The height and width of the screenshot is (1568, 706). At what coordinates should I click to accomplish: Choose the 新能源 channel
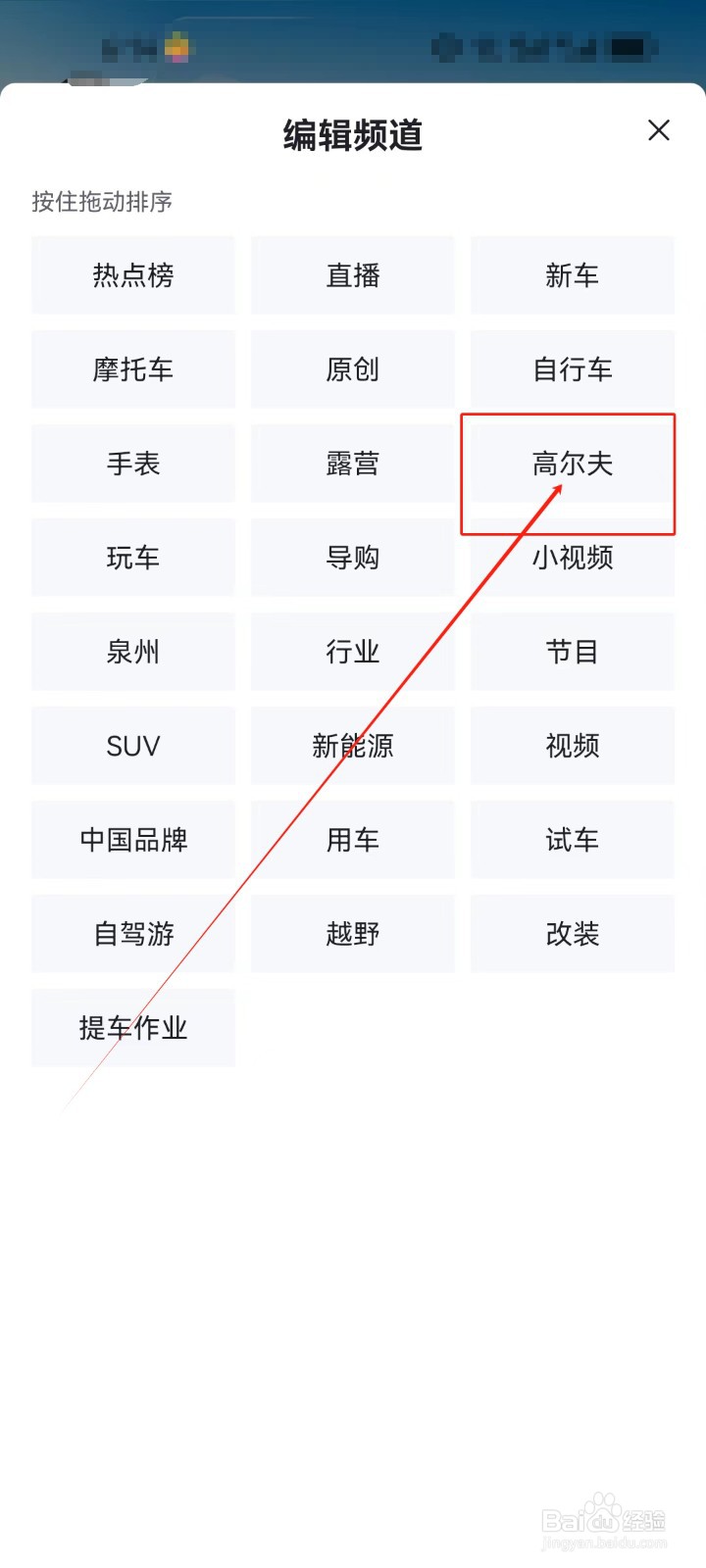352,746
